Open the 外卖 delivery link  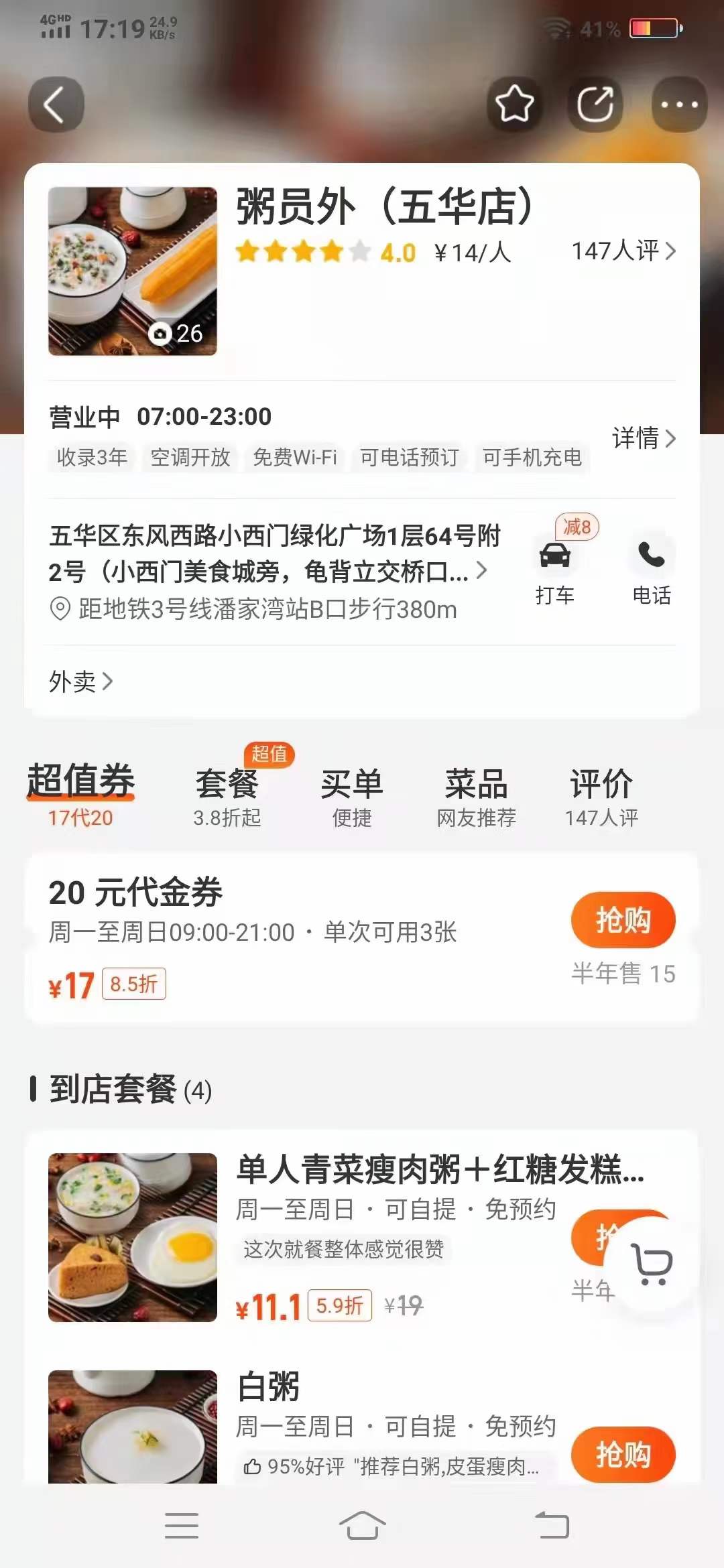point(80,681)
